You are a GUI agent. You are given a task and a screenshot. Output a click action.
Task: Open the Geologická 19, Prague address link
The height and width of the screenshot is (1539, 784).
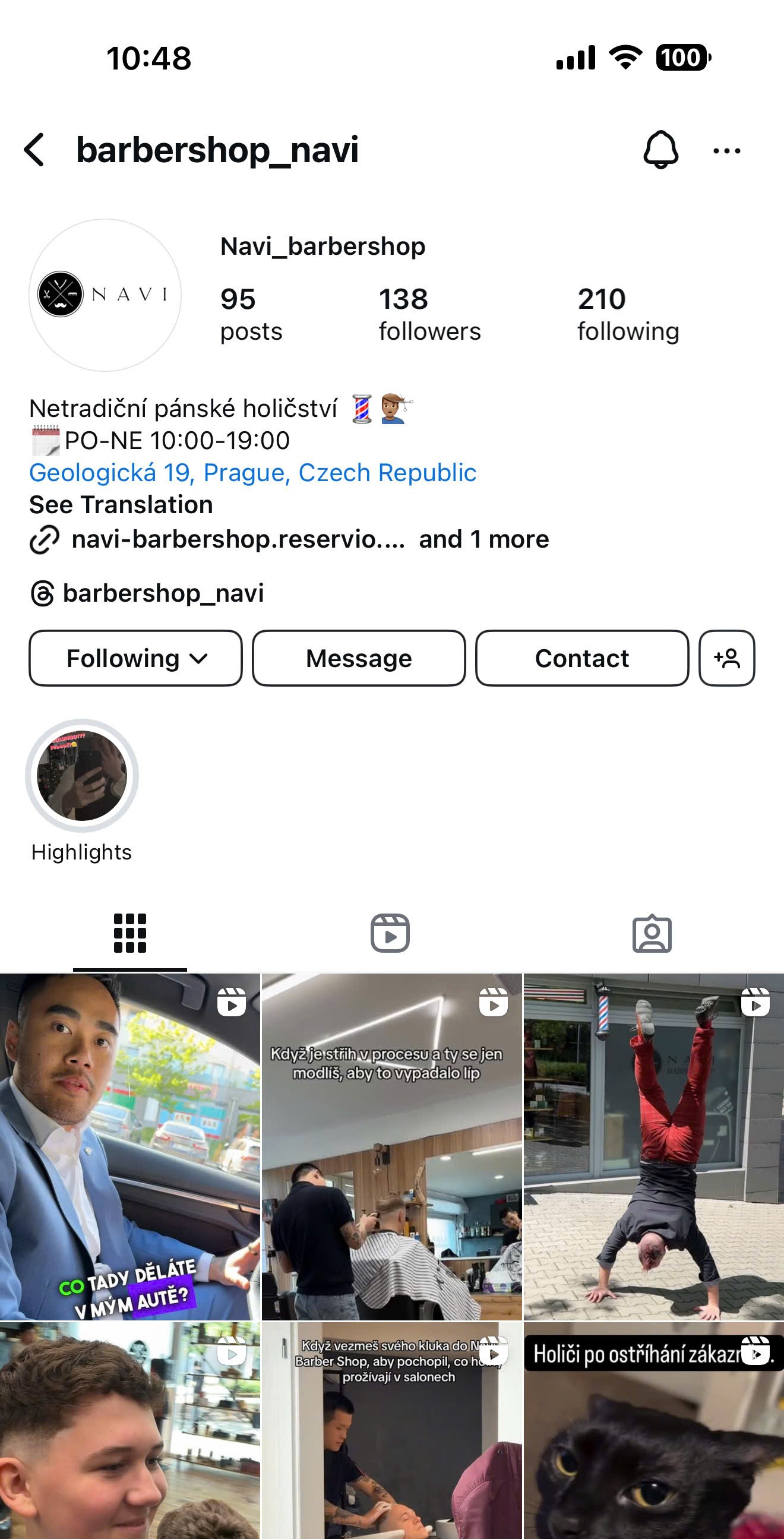(253, 473)
